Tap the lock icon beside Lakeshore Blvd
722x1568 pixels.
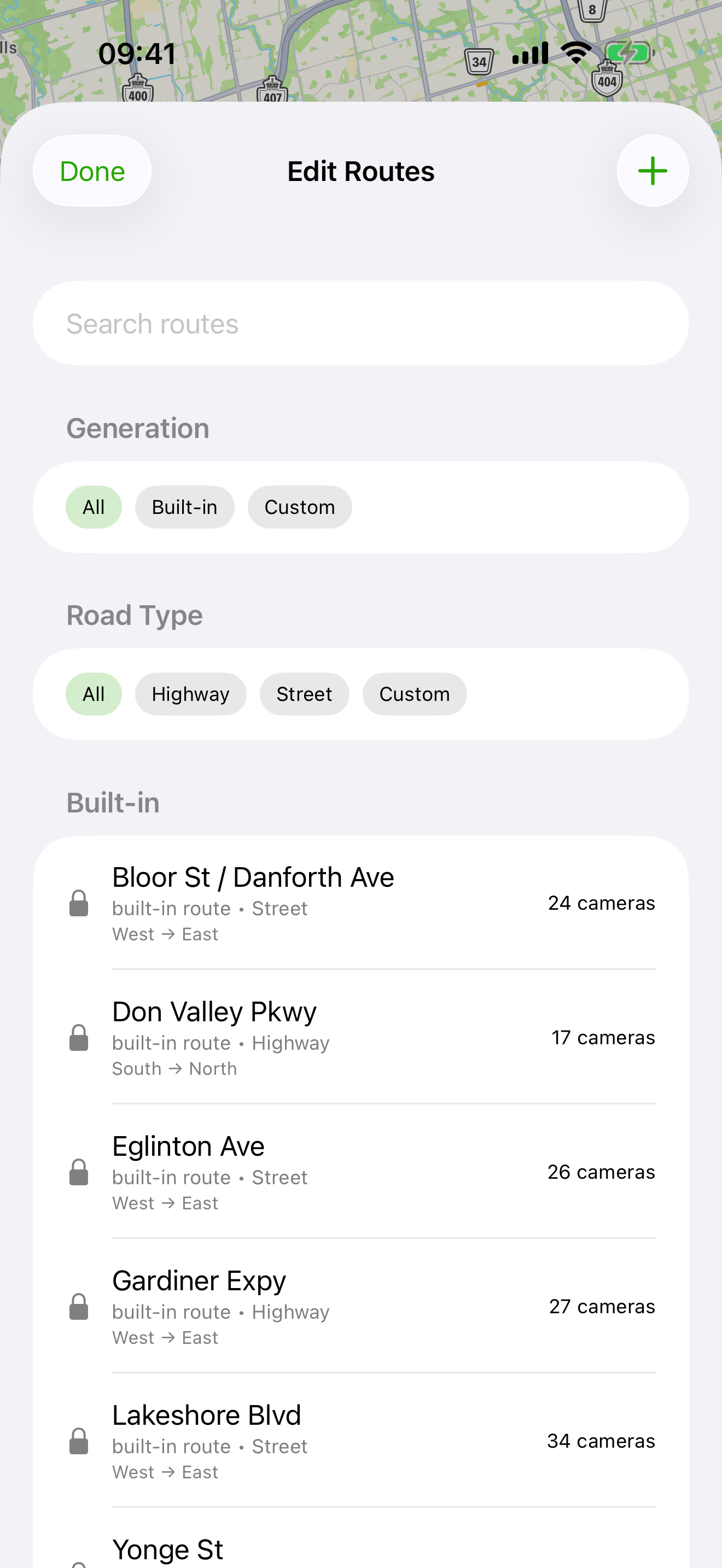pyautogui.click(x=80, y=1441)
